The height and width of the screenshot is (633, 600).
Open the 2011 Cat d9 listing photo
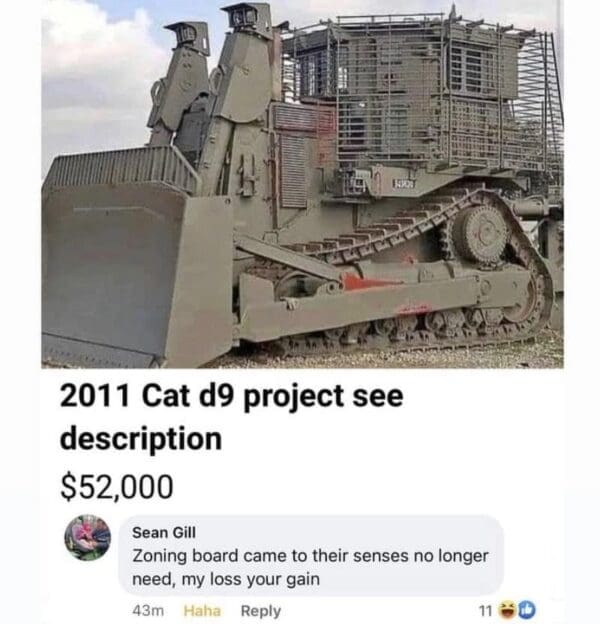[300, 185]
